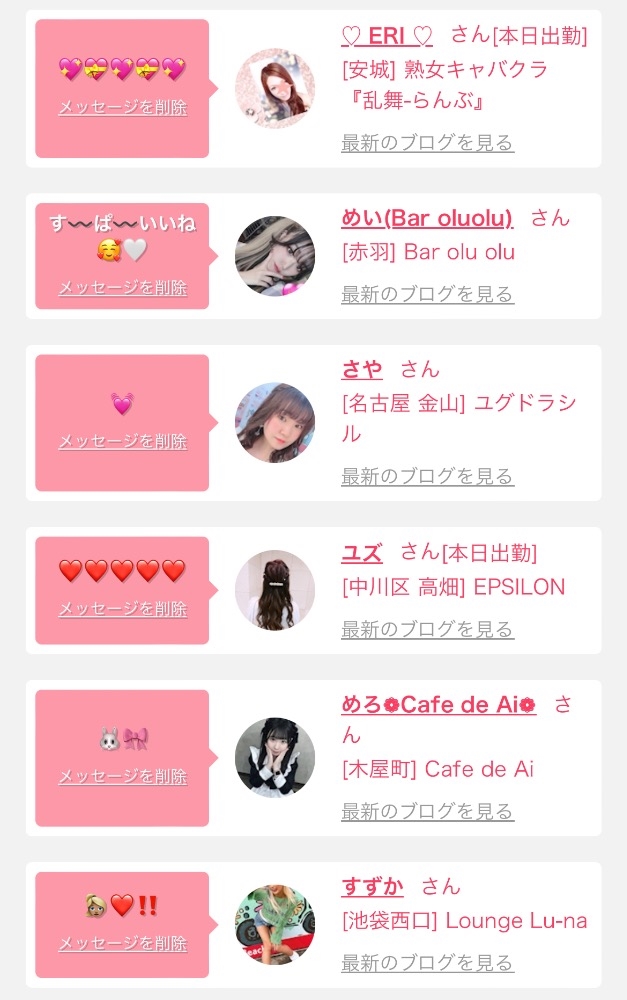627x1000 pixels.
Task: Delete the message sent to めろ
Action: (x=122, y=776)
